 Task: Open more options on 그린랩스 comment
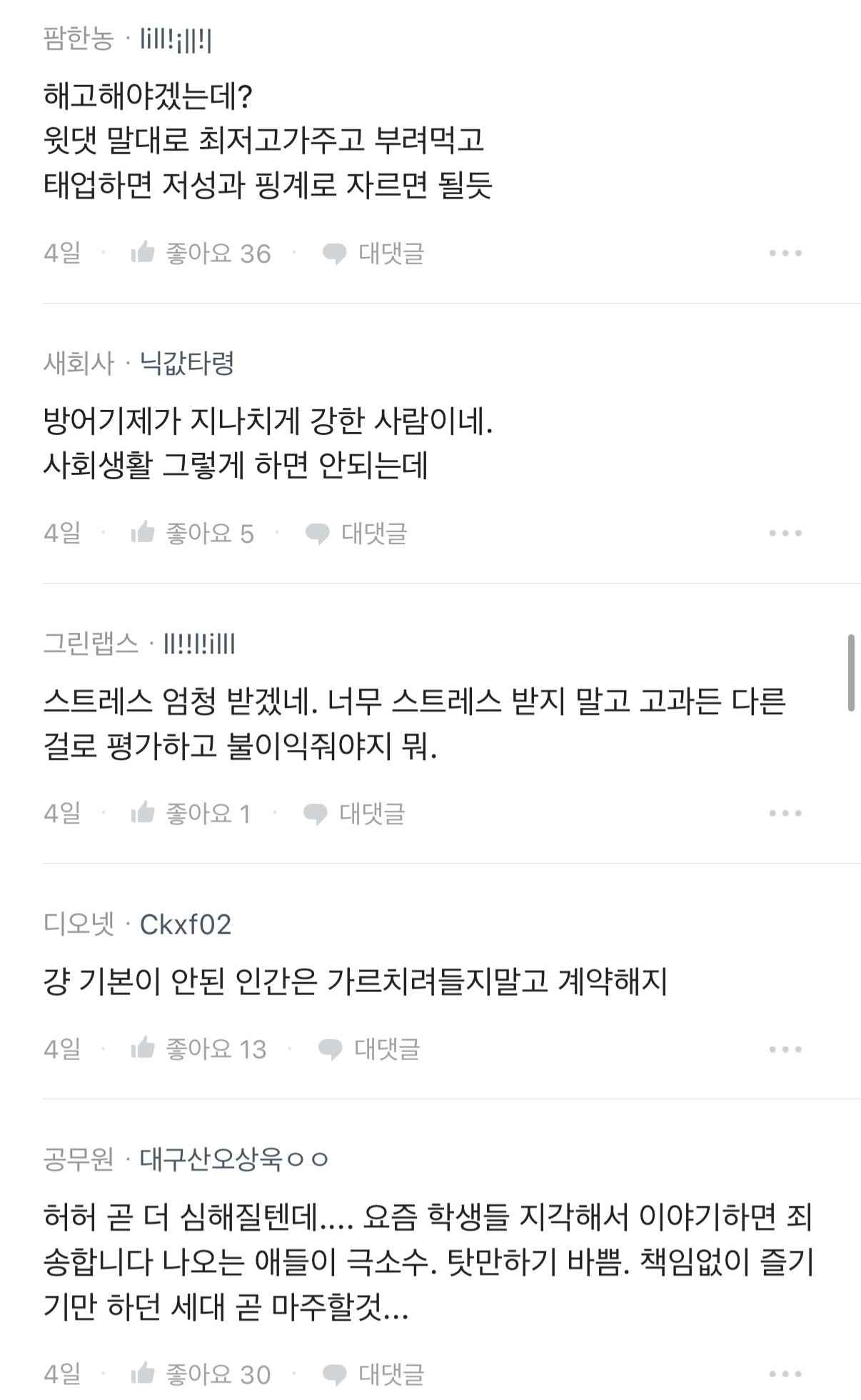[x=785, y=814]
